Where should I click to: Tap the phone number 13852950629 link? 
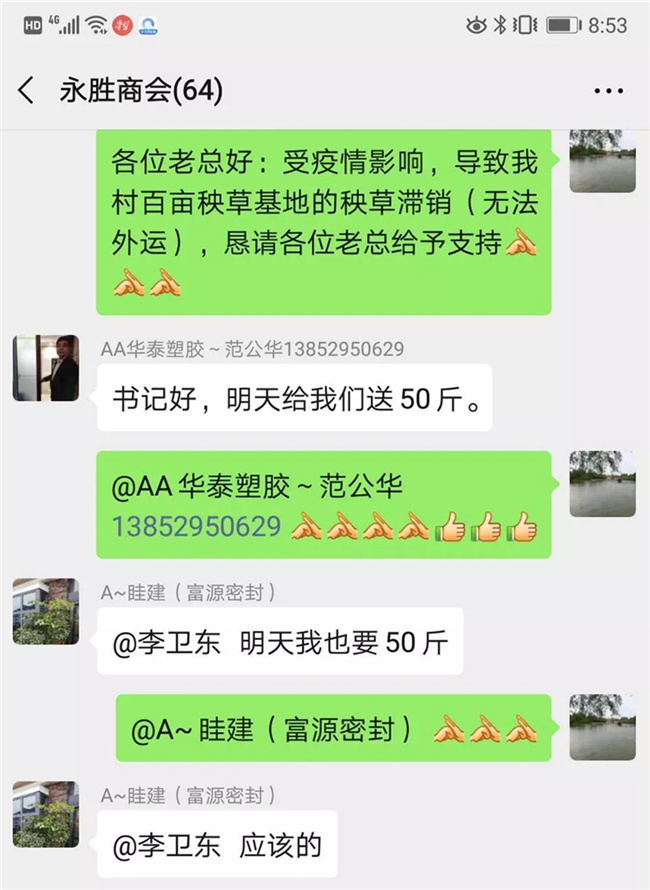[x=196, y=526]
